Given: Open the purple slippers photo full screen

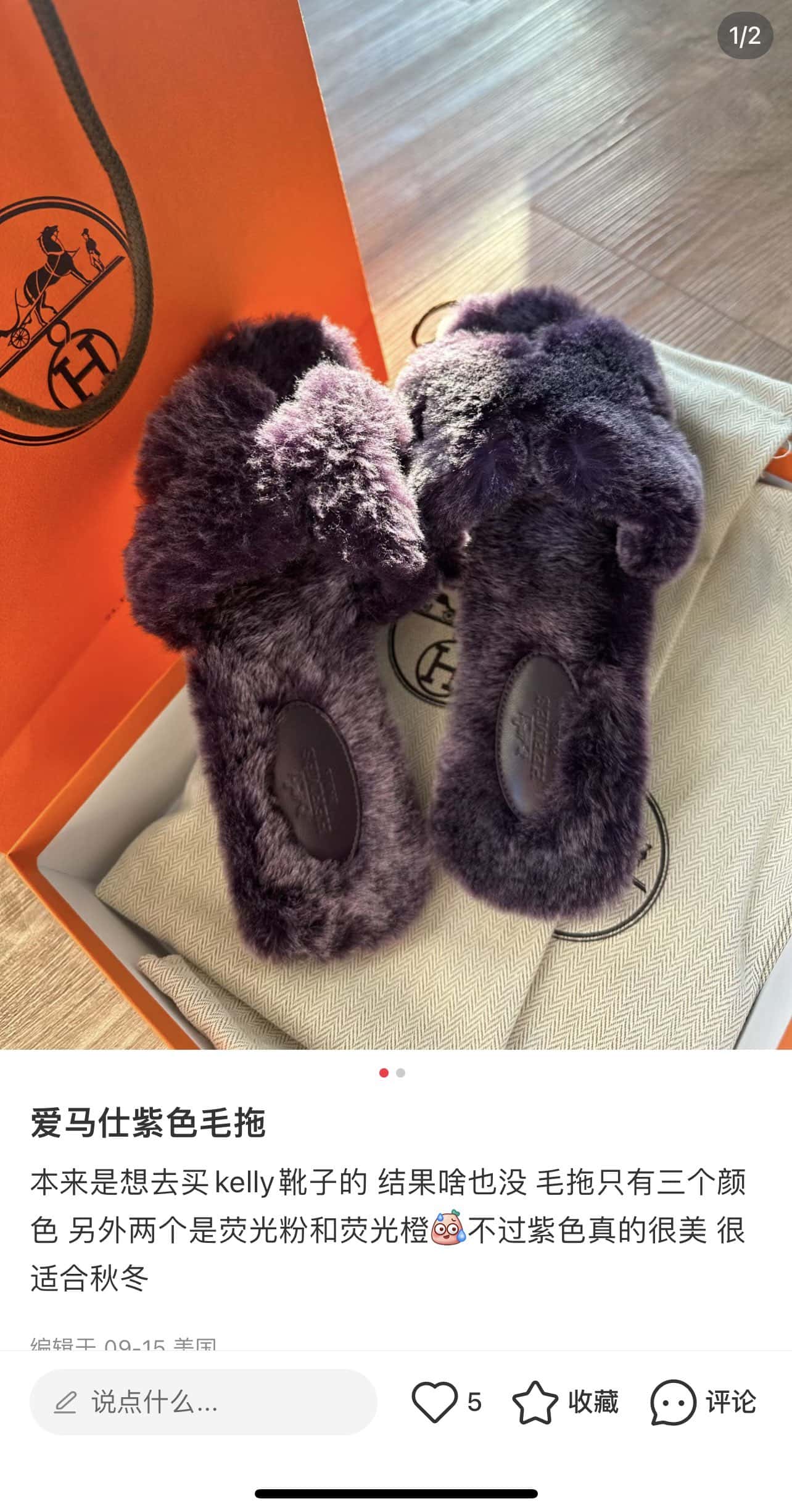Looking at the screenshot, I should (x=396, y=525).
